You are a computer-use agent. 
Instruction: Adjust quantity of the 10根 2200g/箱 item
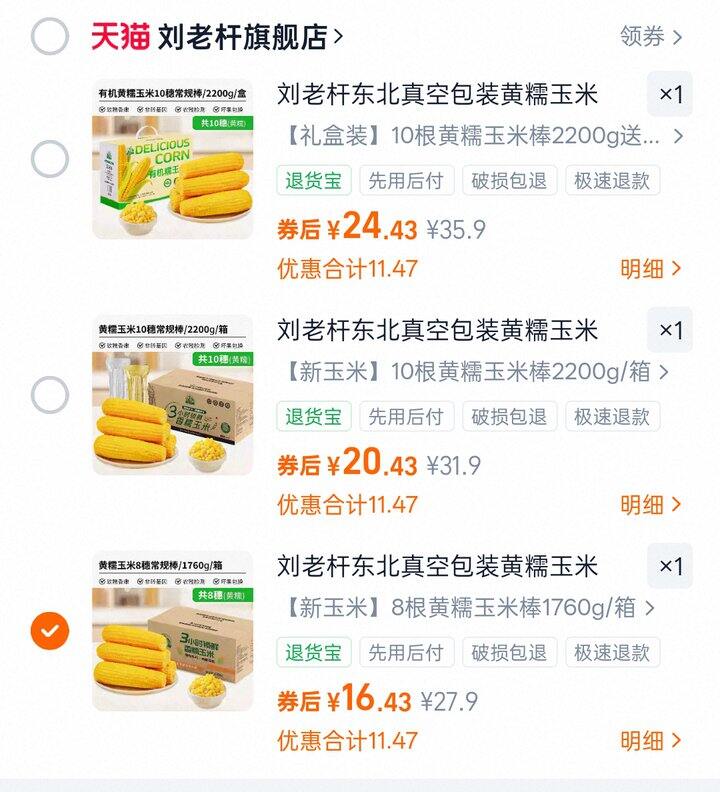click(x=670, y=331)
